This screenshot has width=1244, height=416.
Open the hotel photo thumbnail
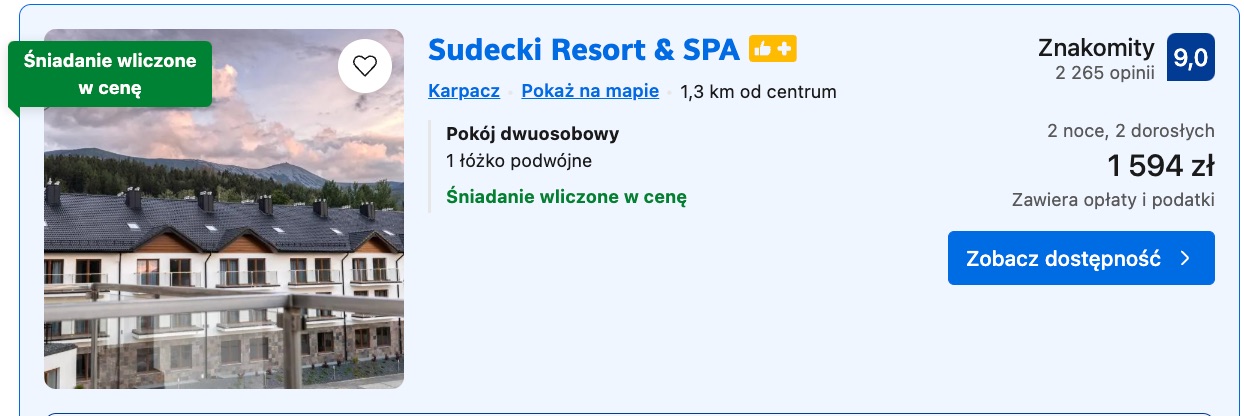point(224,250)
